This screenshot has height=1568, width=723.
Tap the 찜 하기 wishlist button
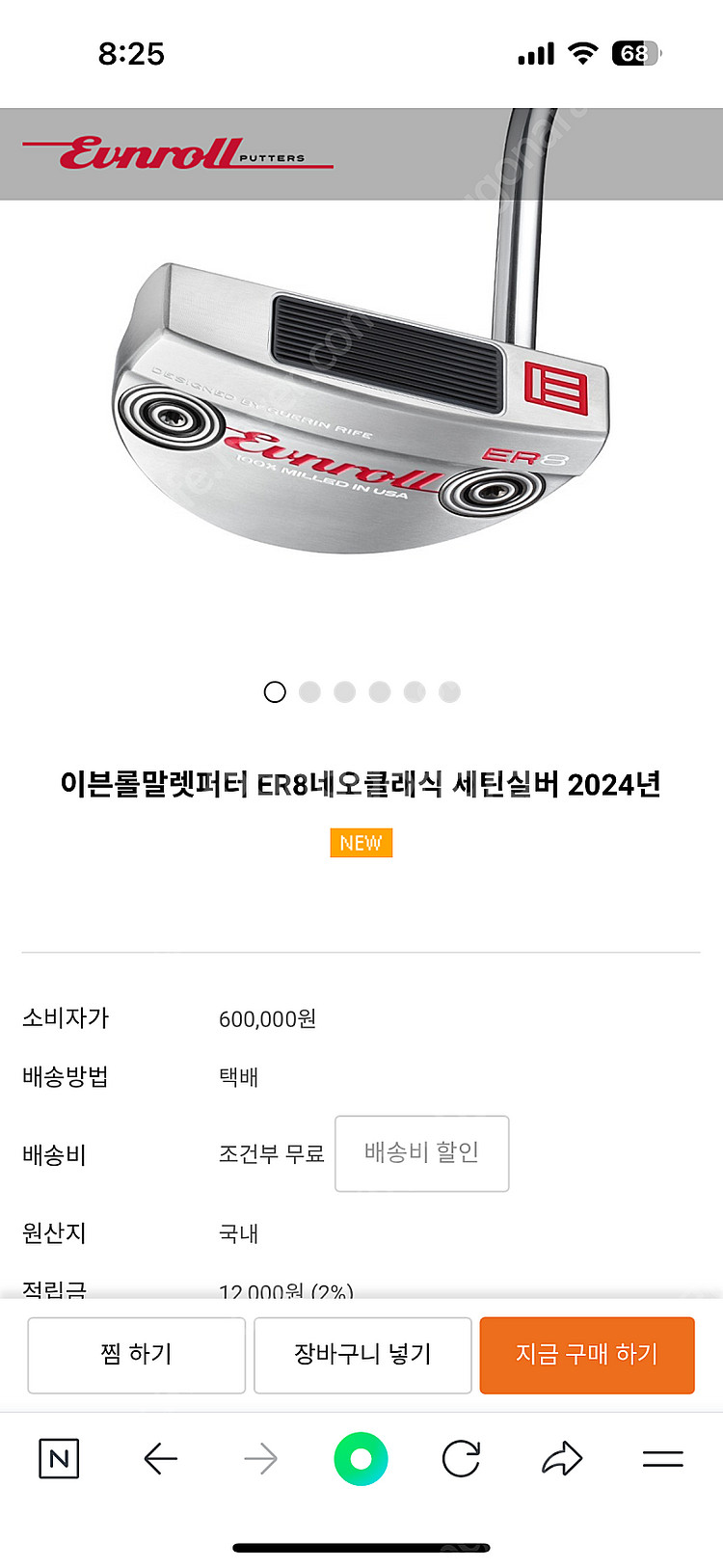click(x=136, y=1355)
